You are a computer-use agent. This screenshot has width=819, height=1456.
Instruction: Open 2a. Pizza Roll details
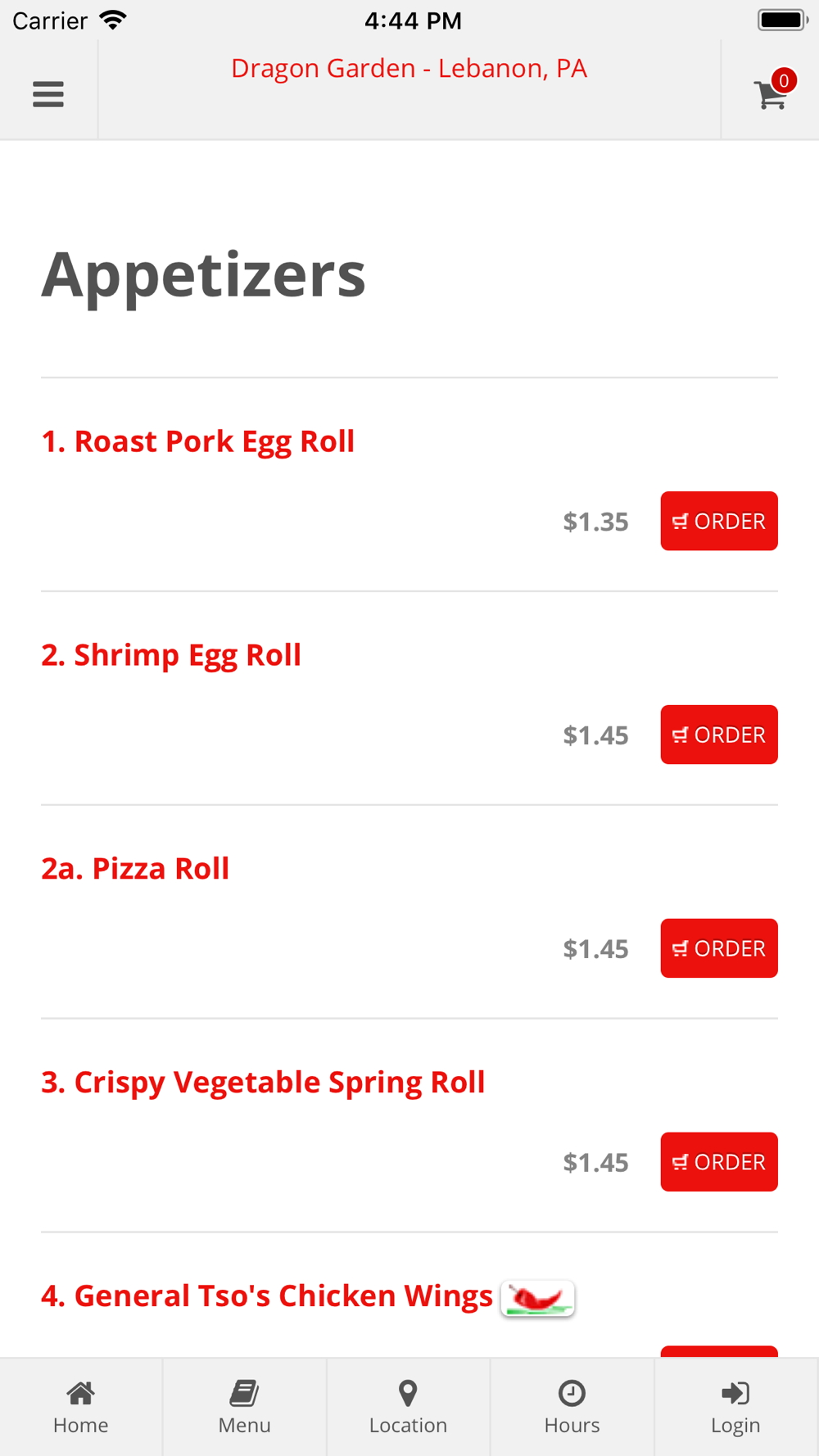click(135, 869)
